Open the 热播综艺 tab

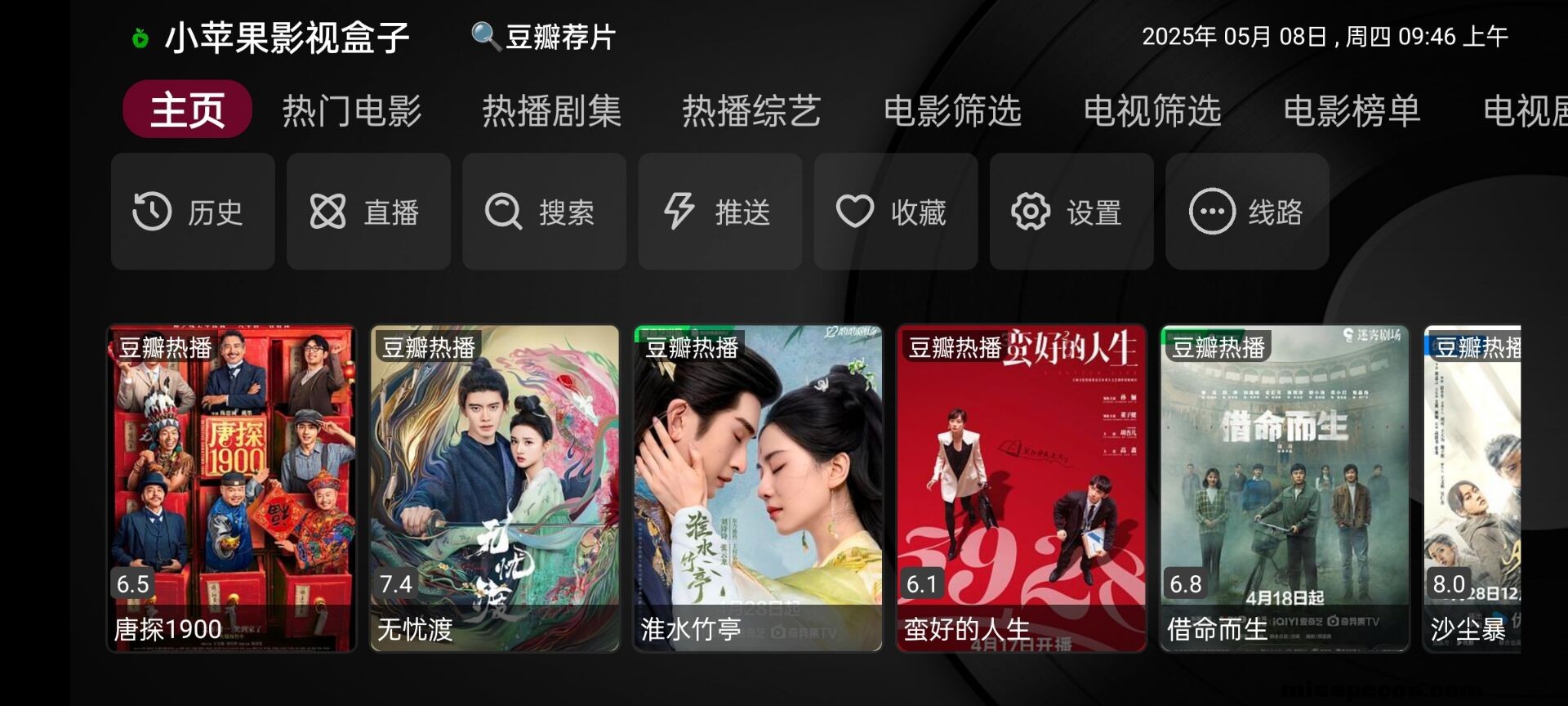[x=751, y=110]
